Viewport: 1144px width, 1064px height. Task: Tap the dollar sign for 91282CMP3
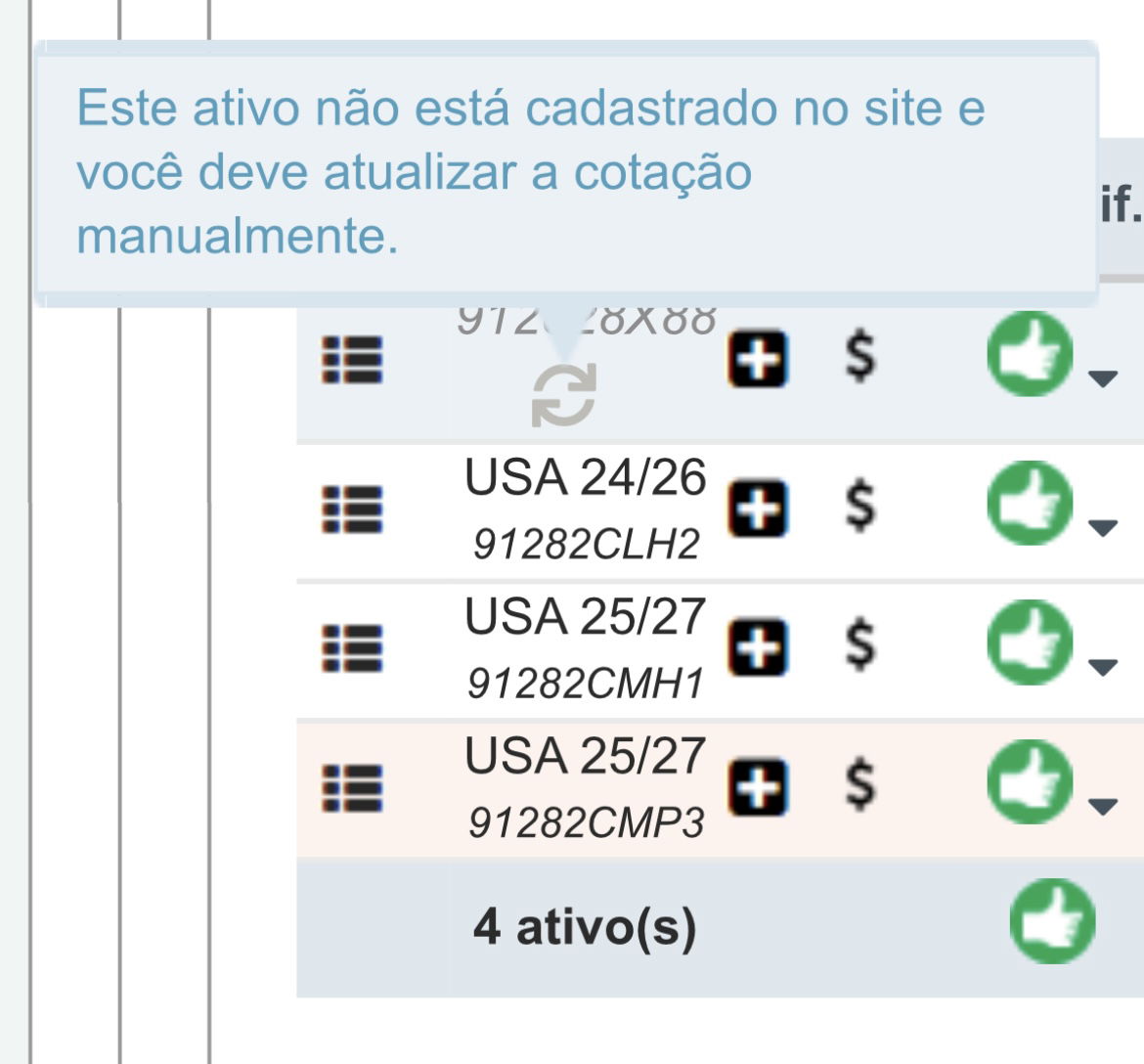click(859, 786)
